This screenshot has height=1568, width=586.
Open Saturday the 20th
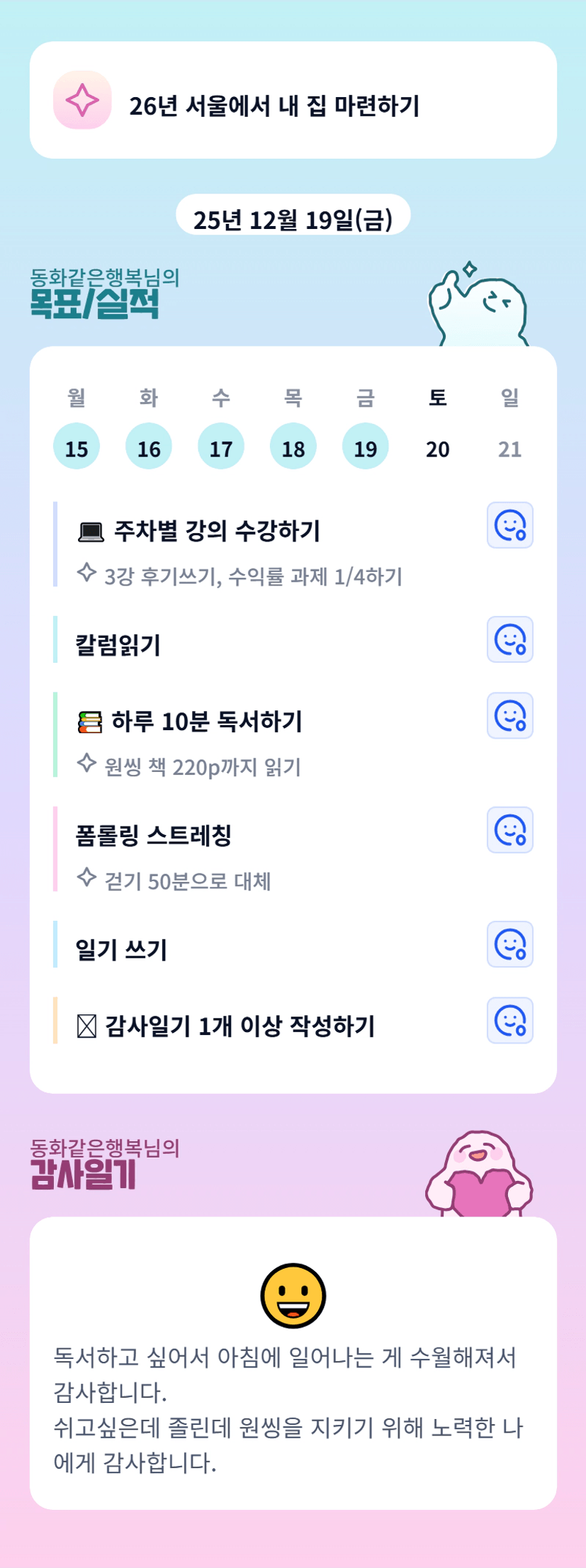click(x=438, y=447)
